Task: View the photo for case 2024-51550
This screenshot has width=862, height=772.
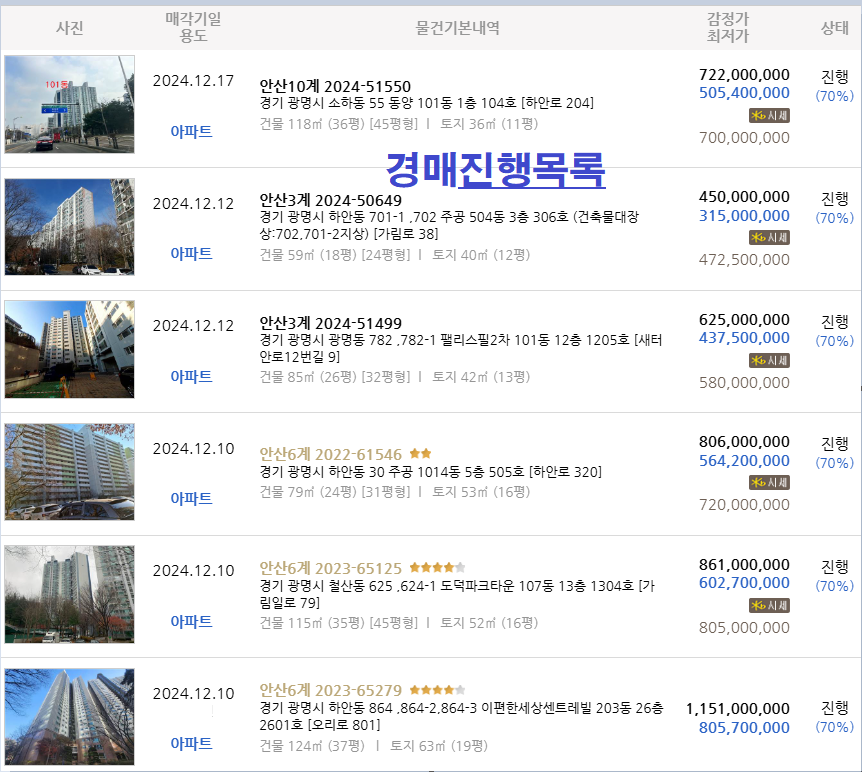Action: tap(69, 104)
